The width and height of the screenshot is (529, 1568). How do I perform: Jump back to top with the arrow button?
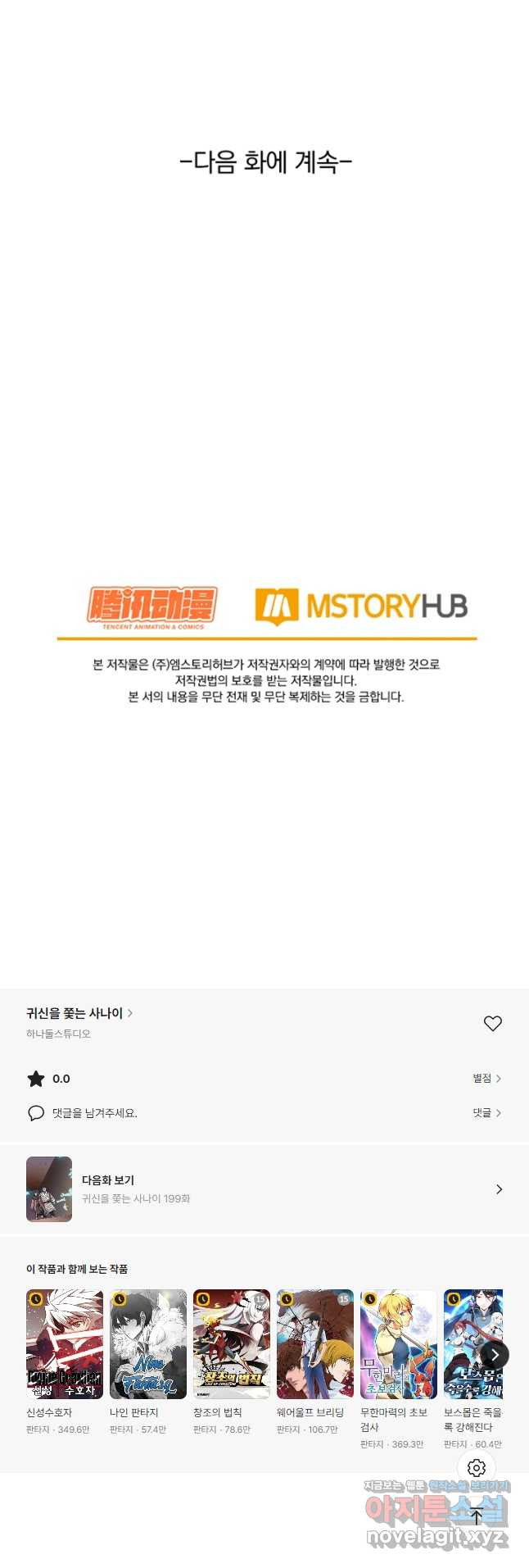pos(477,1517)
